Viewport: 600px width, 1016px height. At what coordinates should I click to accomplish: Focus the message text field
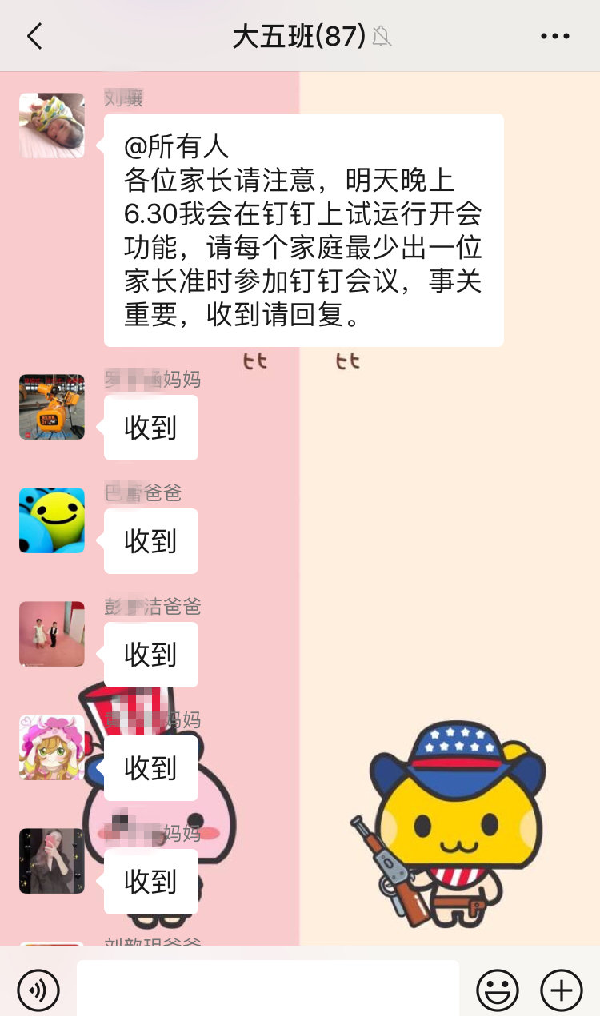pos(268,989)
